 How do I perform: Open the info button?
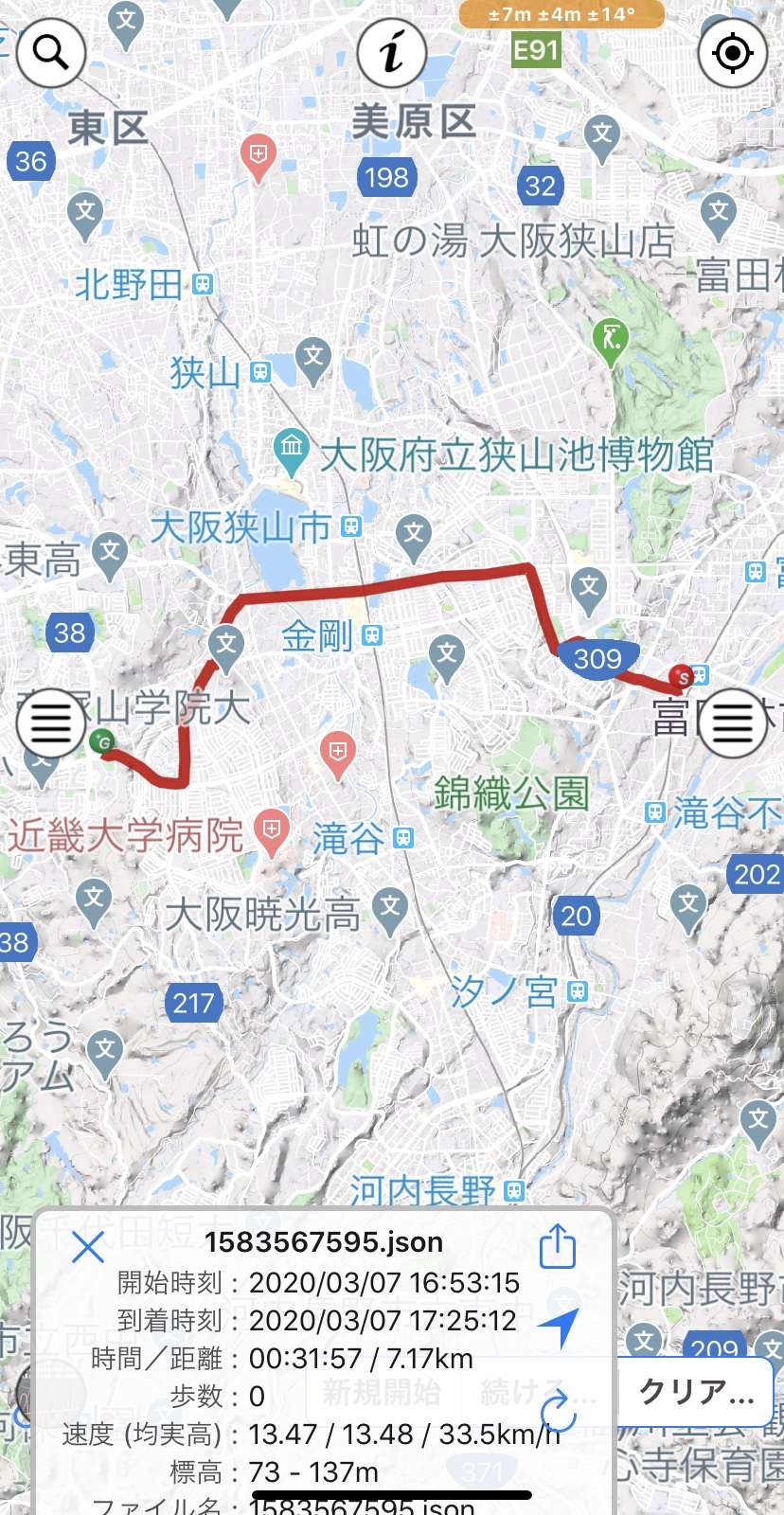(x=392, y=52)
